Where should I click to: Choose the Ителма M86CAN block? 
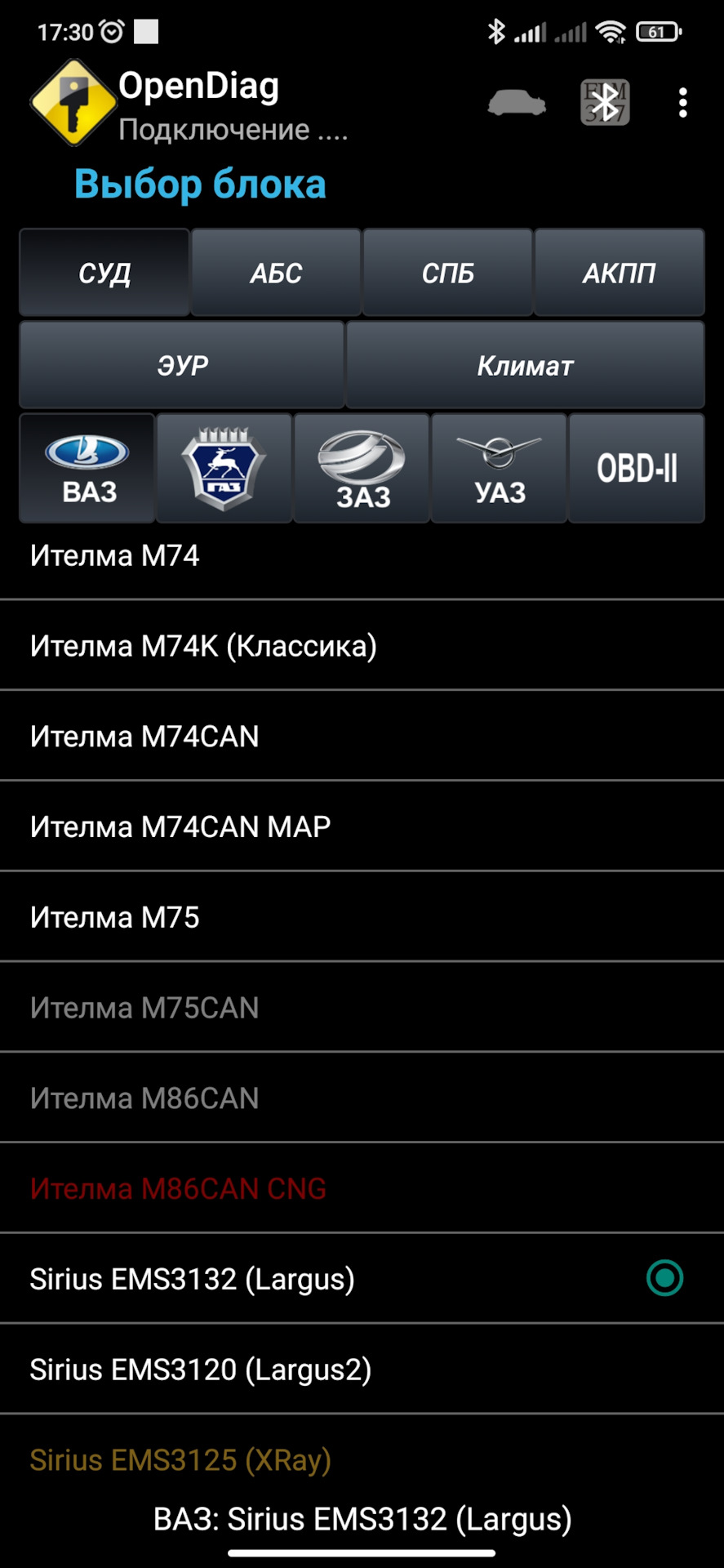144,1098
